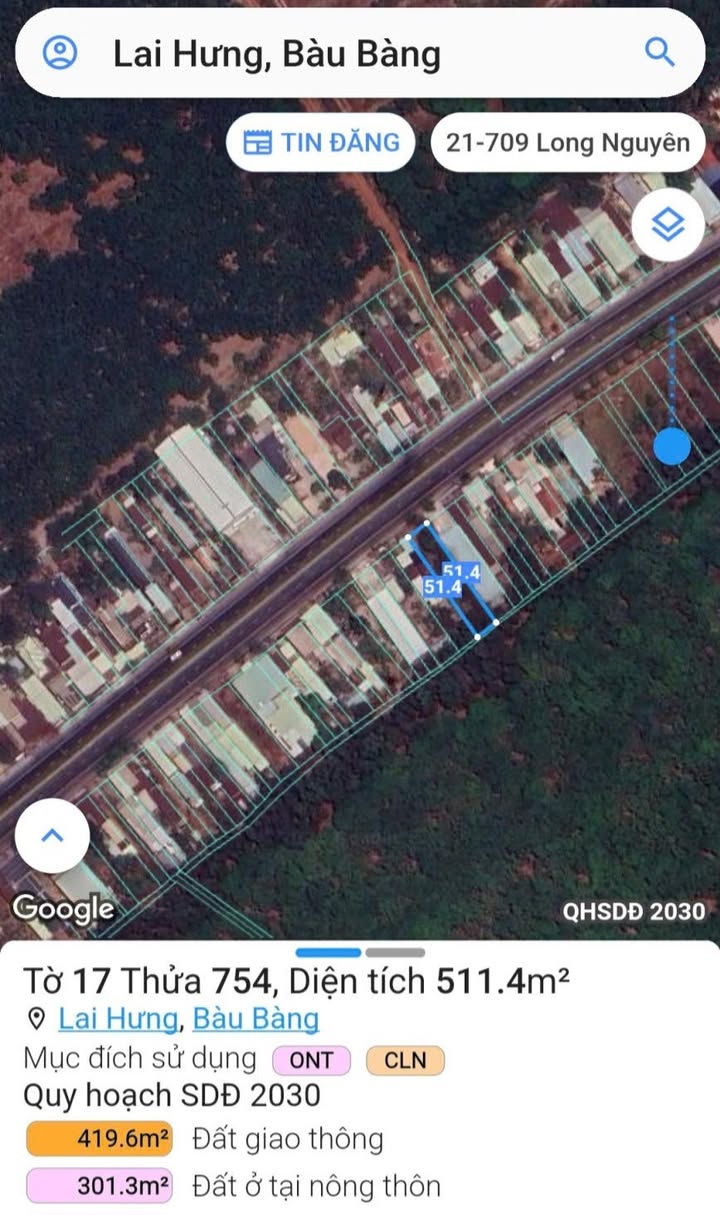
Task: Tap the ONT land-use tag
Action: click(x=311, y=1060)
